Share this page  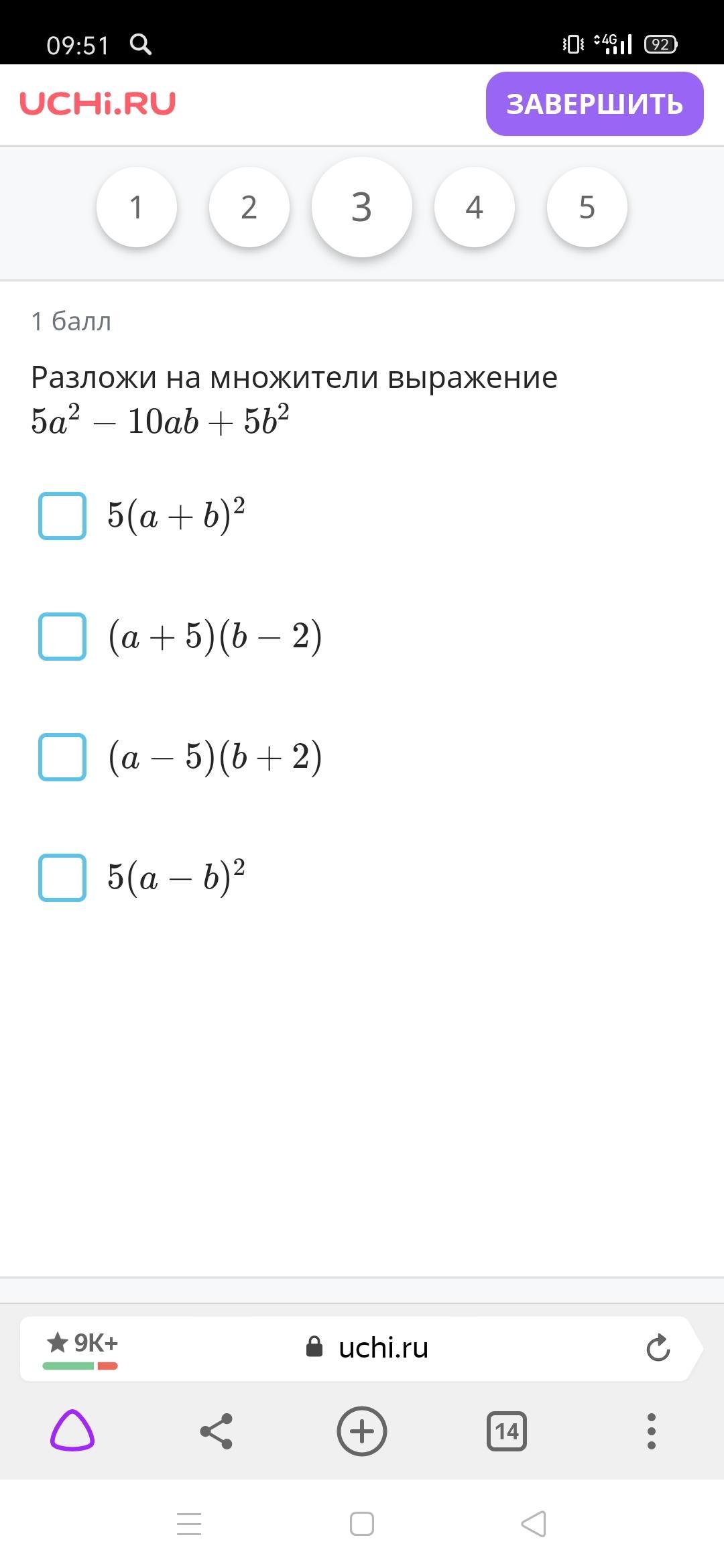(217, 1431)
